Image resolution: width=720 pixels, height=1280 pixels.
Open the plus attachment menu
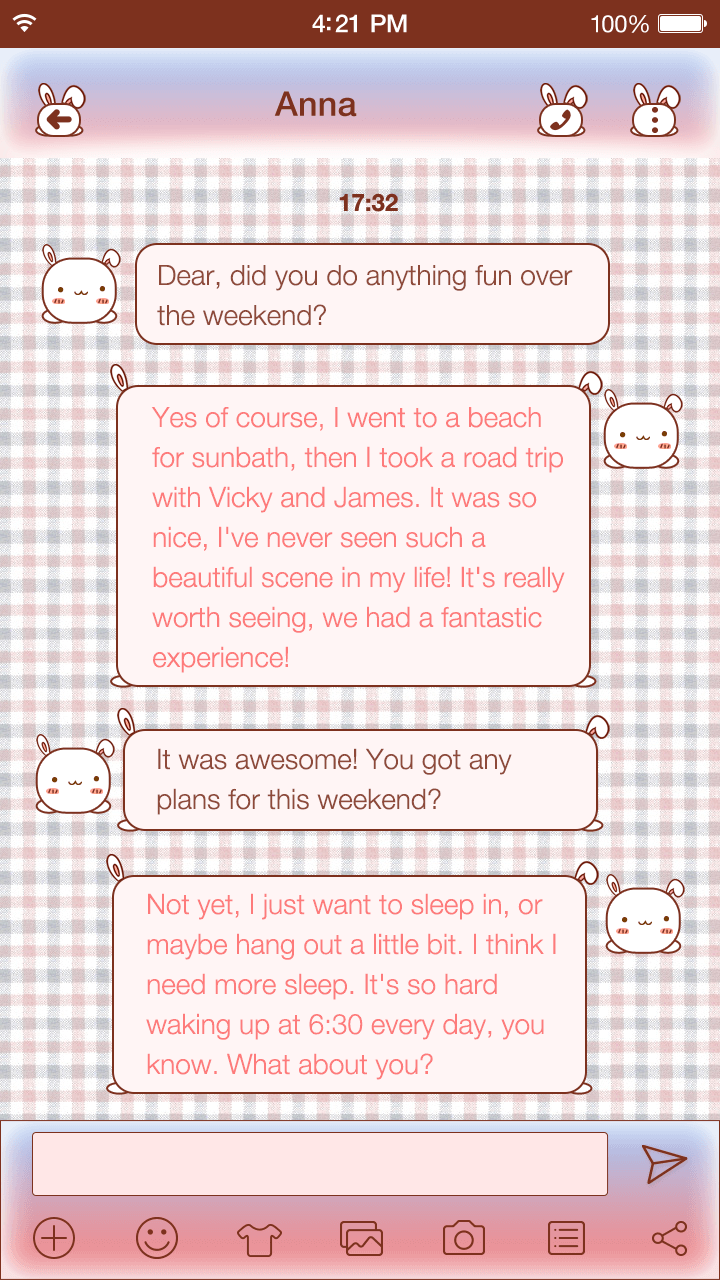point(54,1239)
